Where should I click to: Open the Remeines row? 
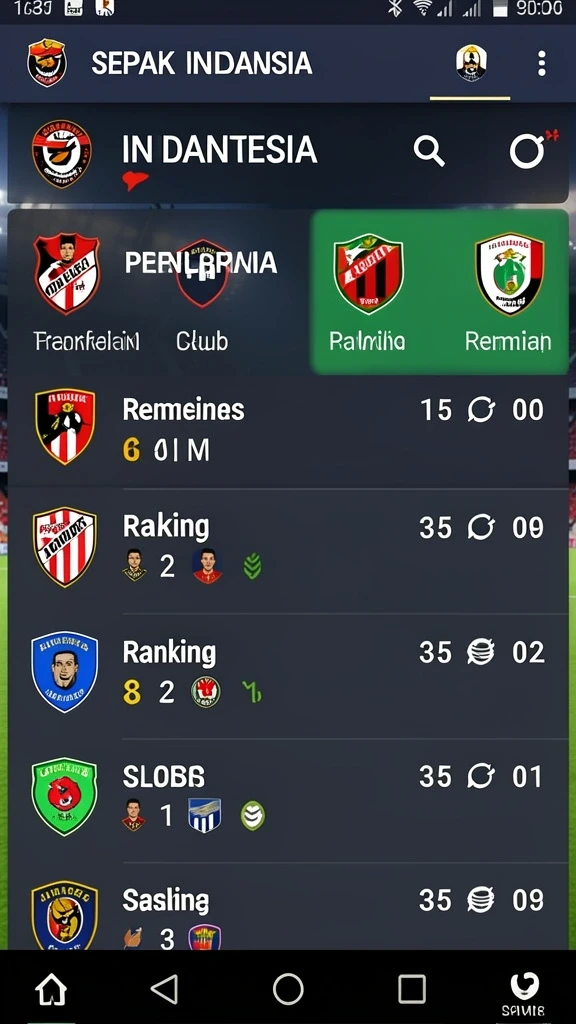(x=288, y=429)
